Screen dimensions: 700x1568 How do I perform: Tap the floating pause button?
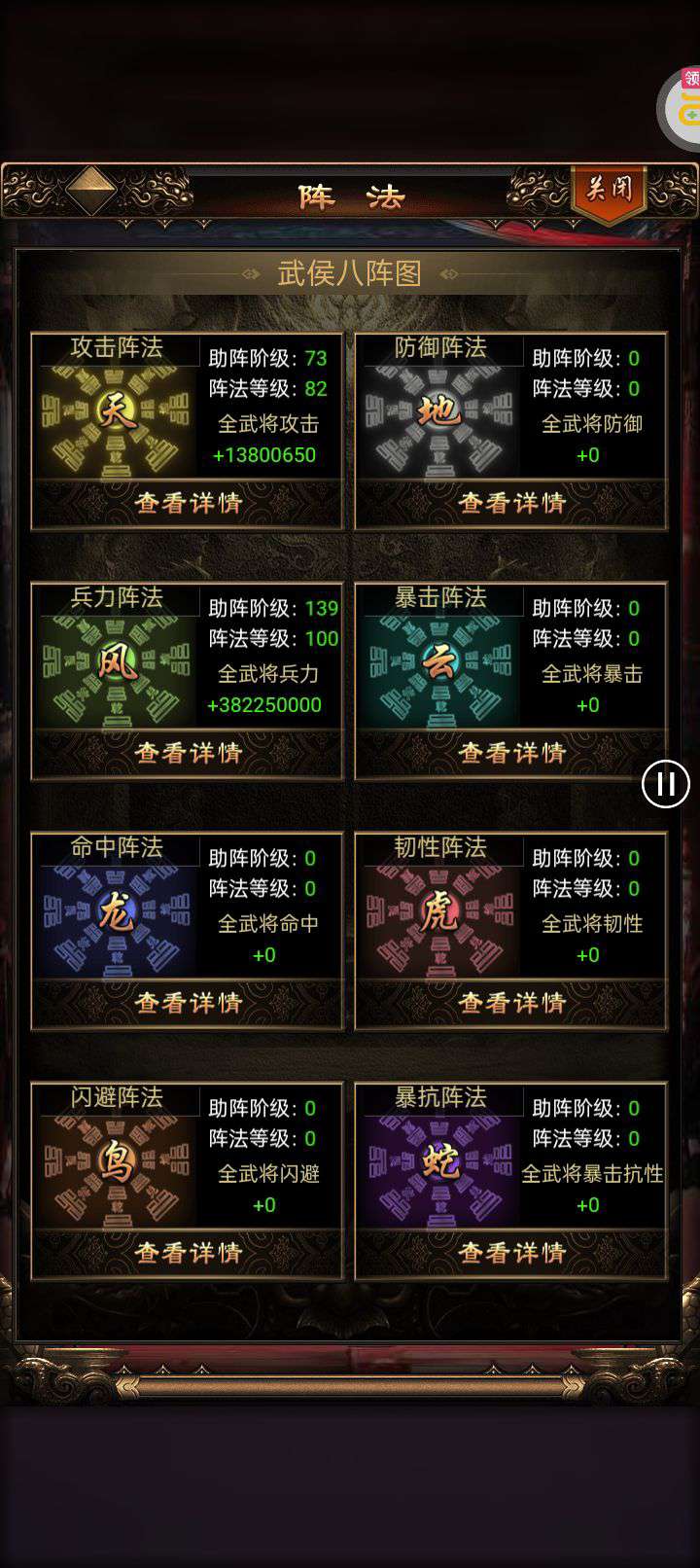click(x=666, y=784)
